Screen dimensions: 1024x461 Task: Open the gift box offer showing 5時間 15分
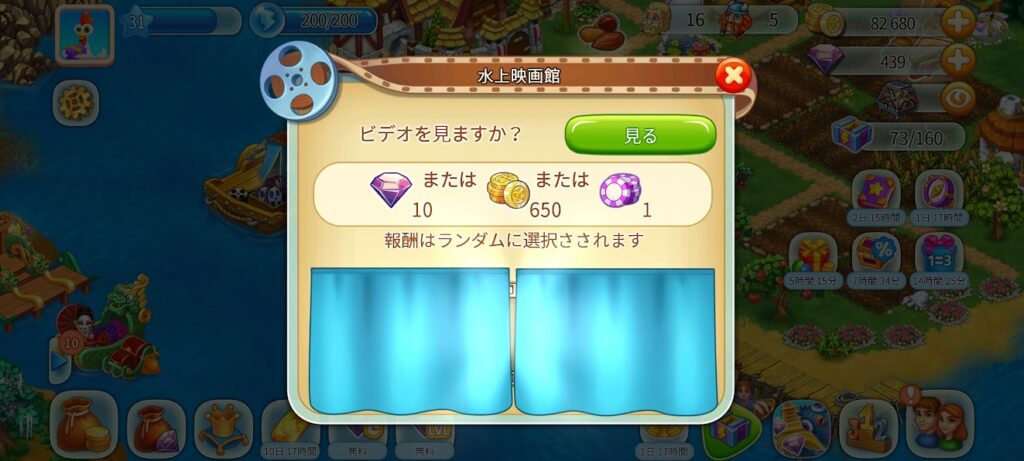pyautogui.click(x=812, y=257)
